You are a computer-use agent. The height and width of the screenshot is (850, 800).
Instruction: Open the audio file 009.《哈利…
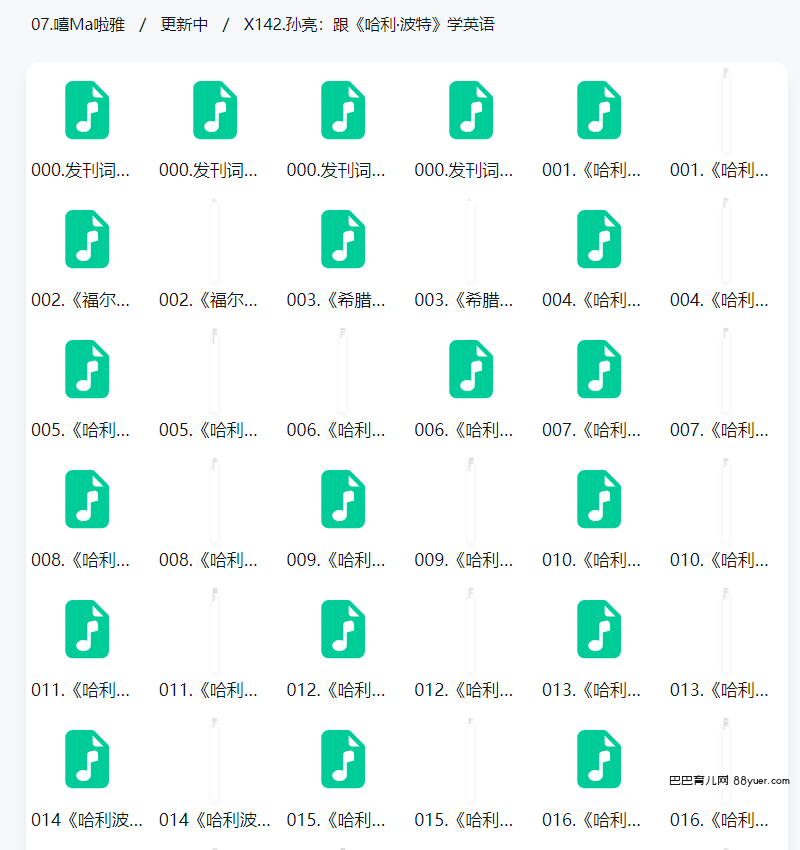tap(343, 500)
